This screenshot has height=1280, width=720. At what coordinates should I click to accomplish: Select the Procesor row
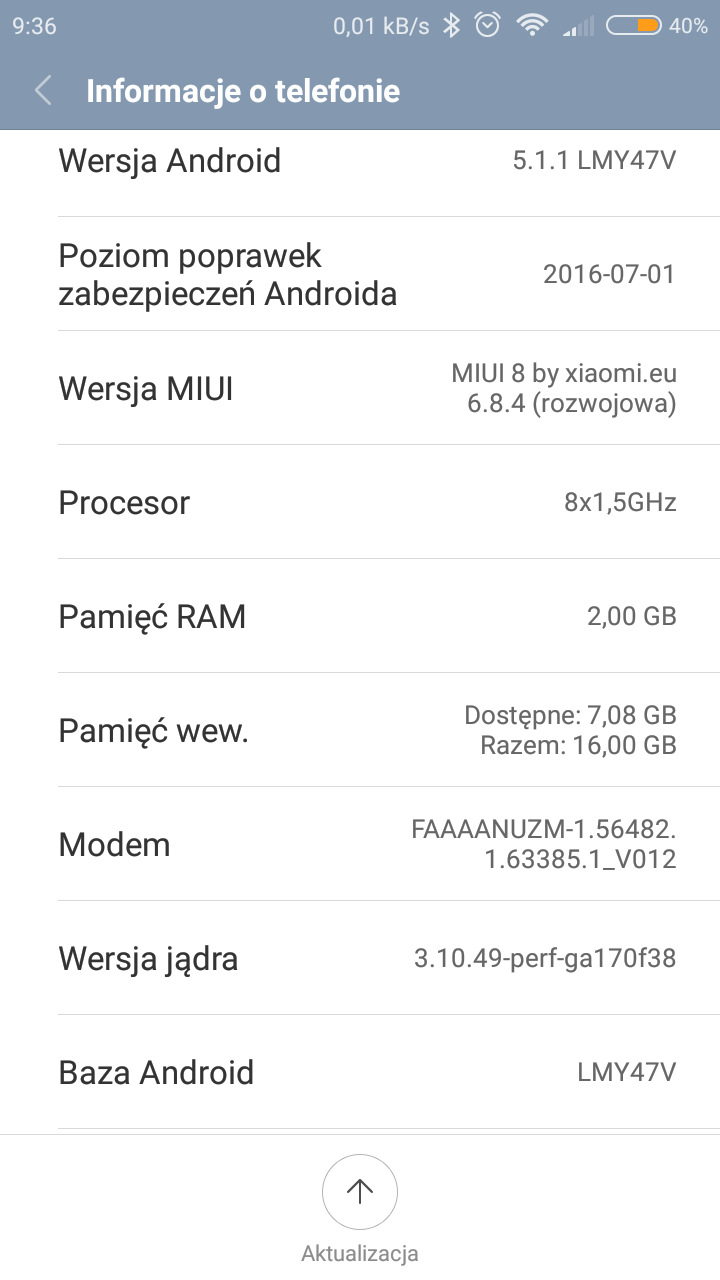[x=360, y=502]
